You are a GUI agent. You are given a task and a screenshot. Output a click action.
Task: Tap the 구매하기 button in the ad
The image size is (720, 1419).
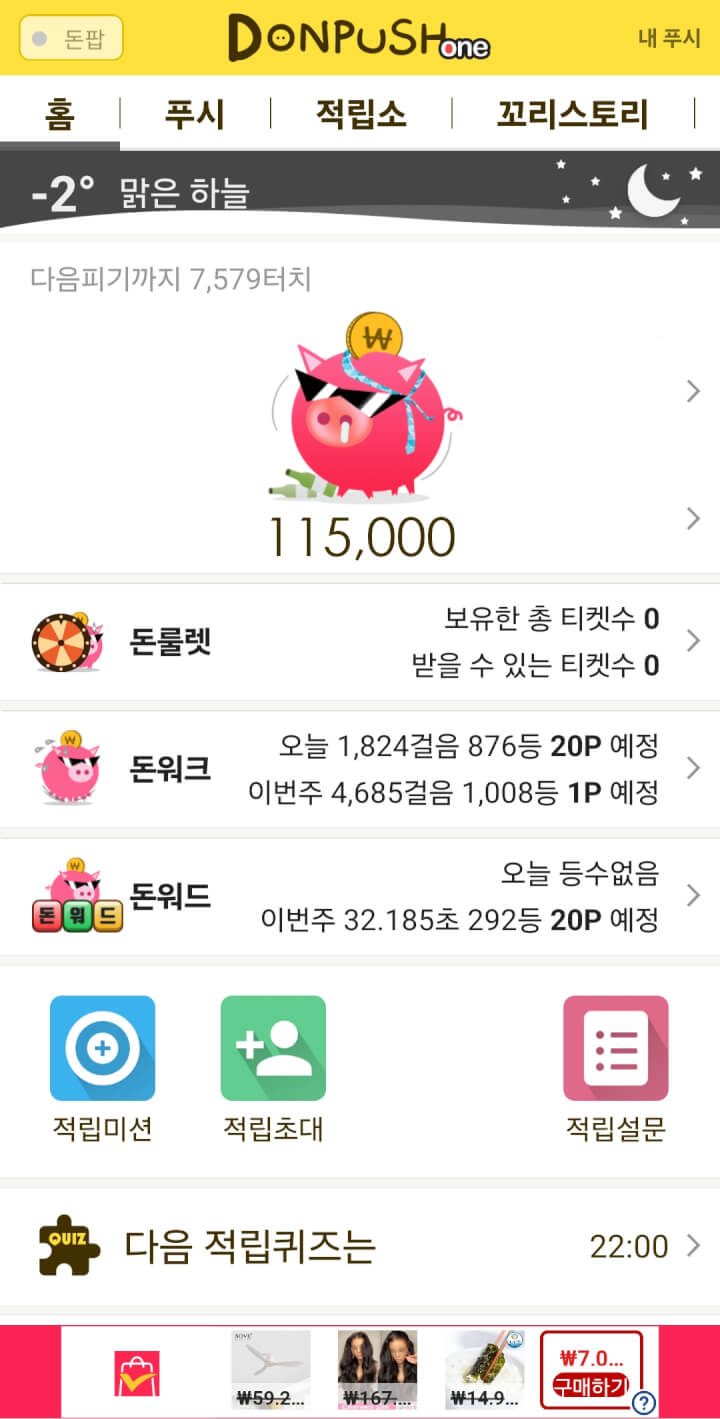pyautogui.click(x=590, y=1386)
